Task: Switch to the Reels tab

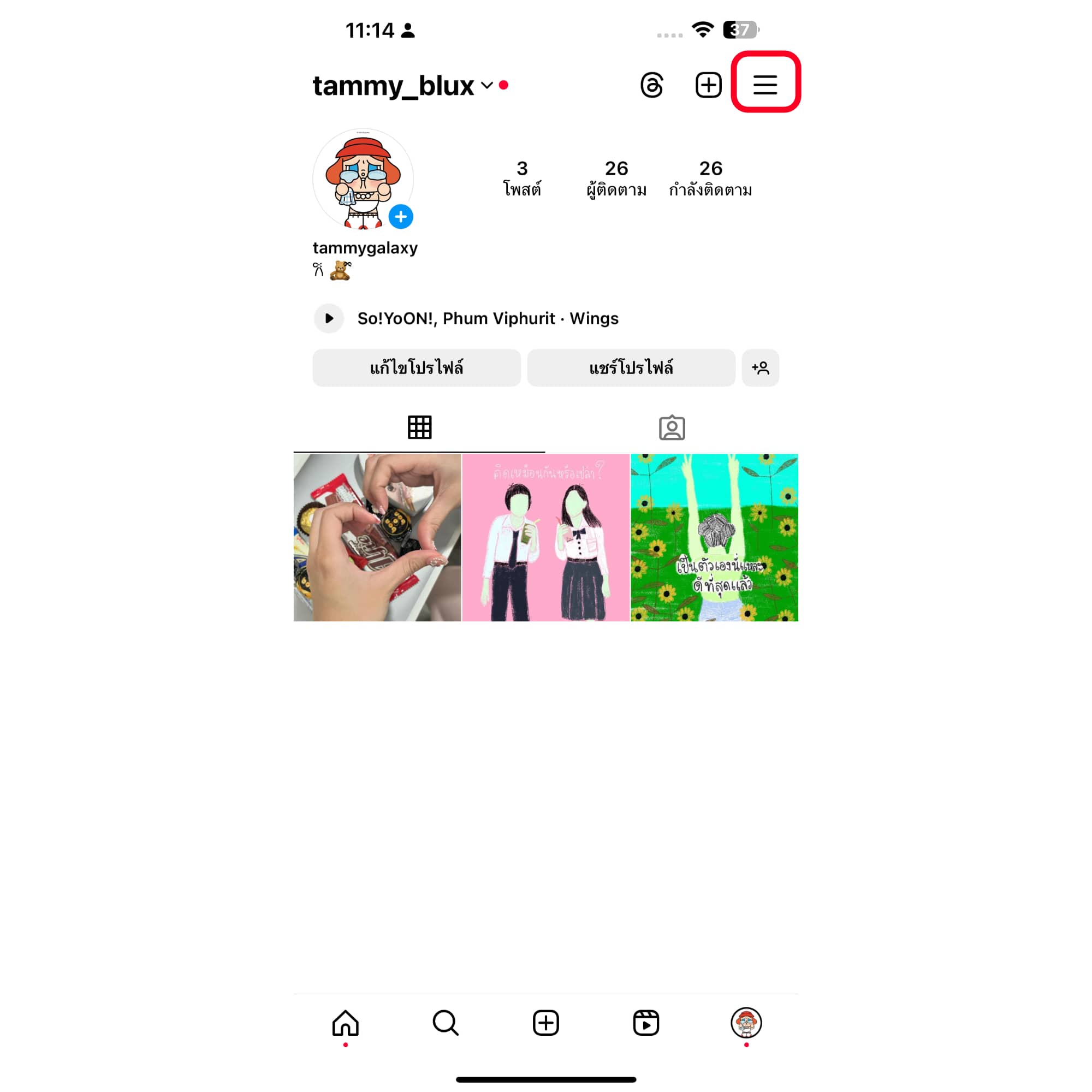Action: (645, 1023)
